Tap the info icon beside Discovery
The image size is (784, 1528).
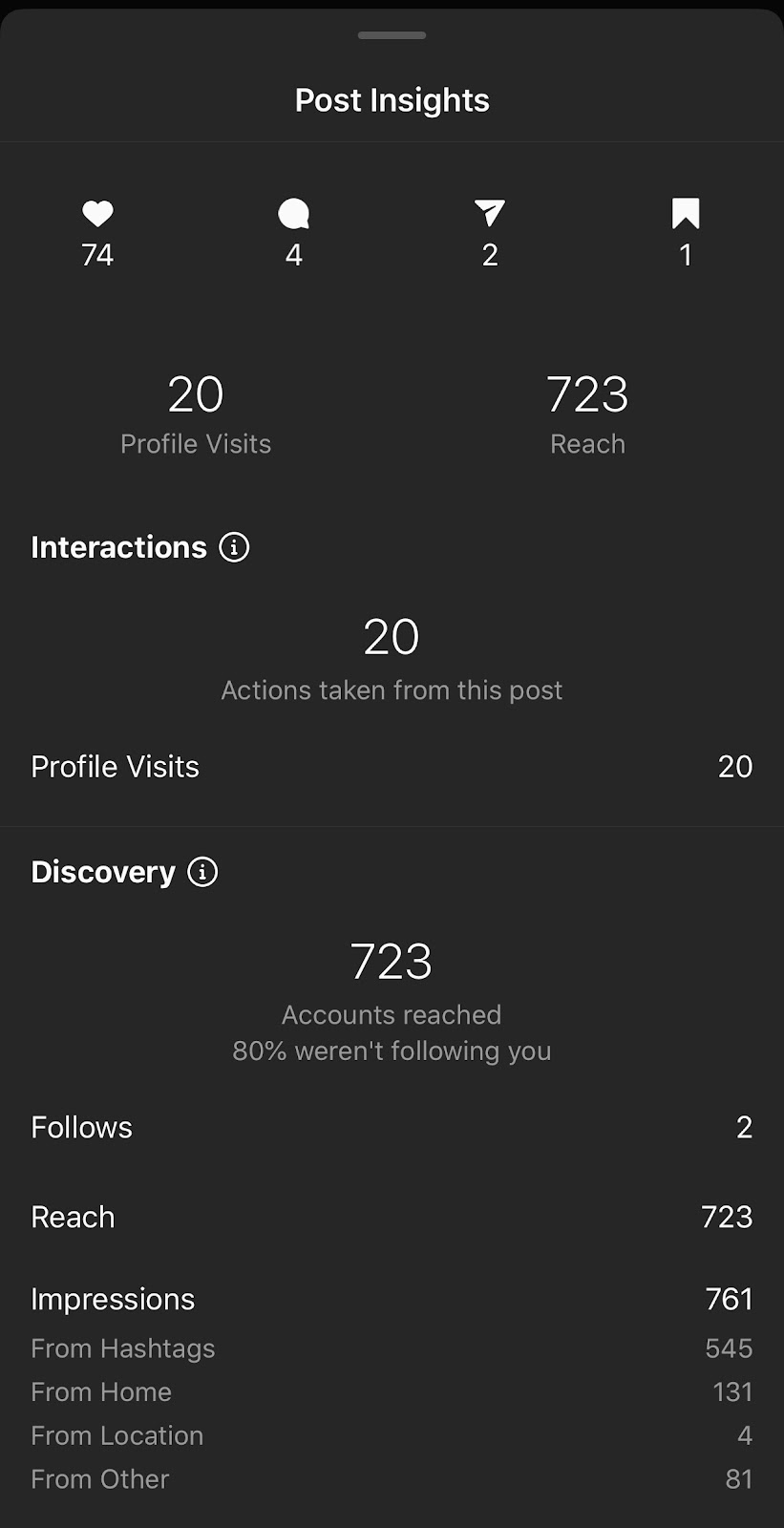coord(202,872)
